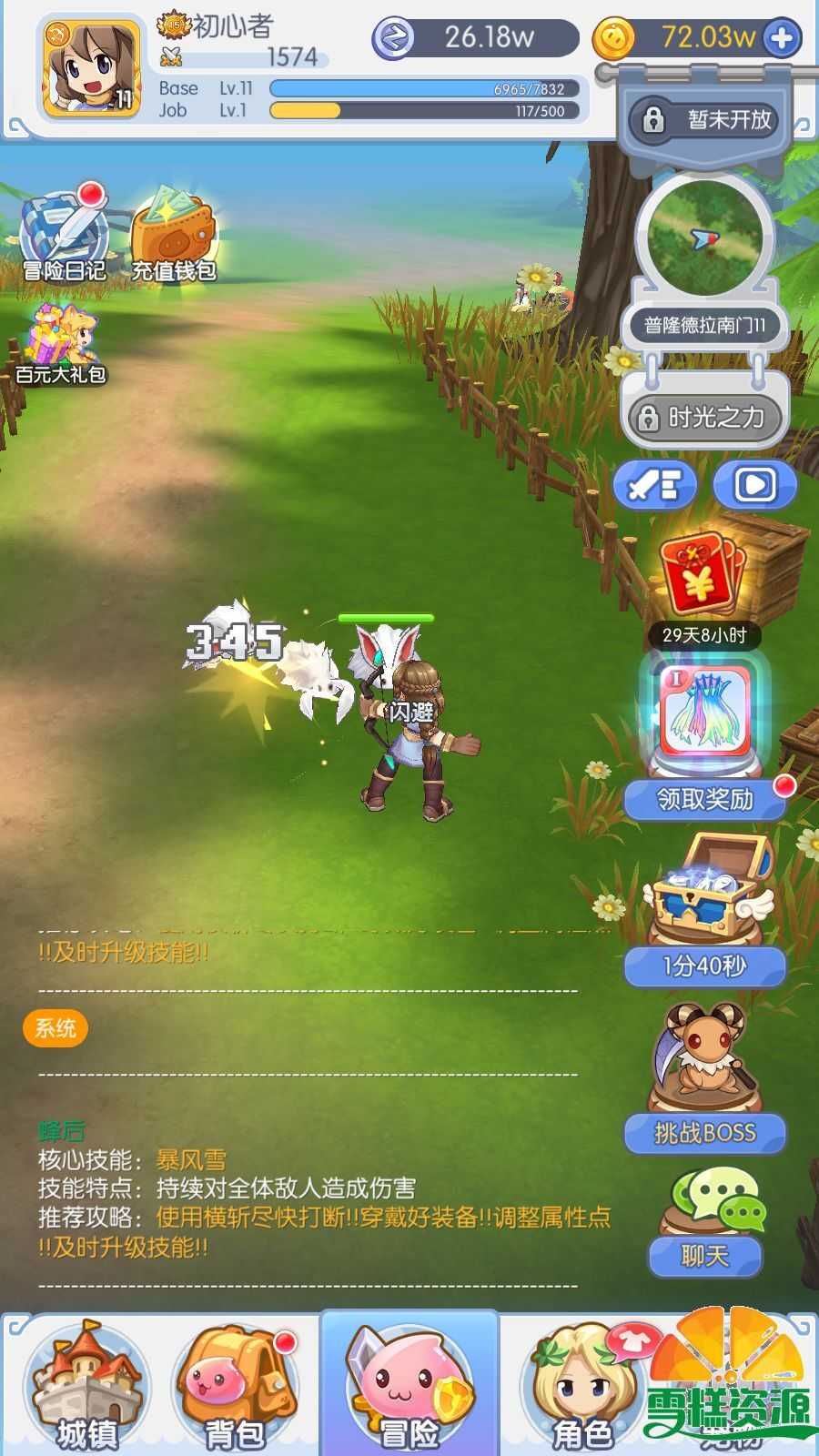The width and height of the screenshot is (819, 1456).
Task: Open the sword skill list icon
Action: (x=655, y=484)
